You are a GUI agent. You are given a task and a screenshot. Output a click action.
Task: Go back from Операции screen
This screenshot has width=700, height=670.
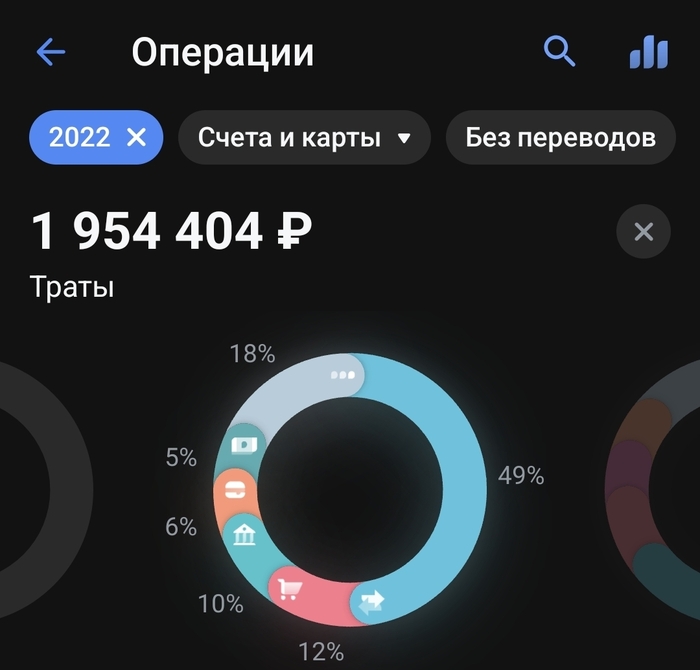click(x=50, y=52)
